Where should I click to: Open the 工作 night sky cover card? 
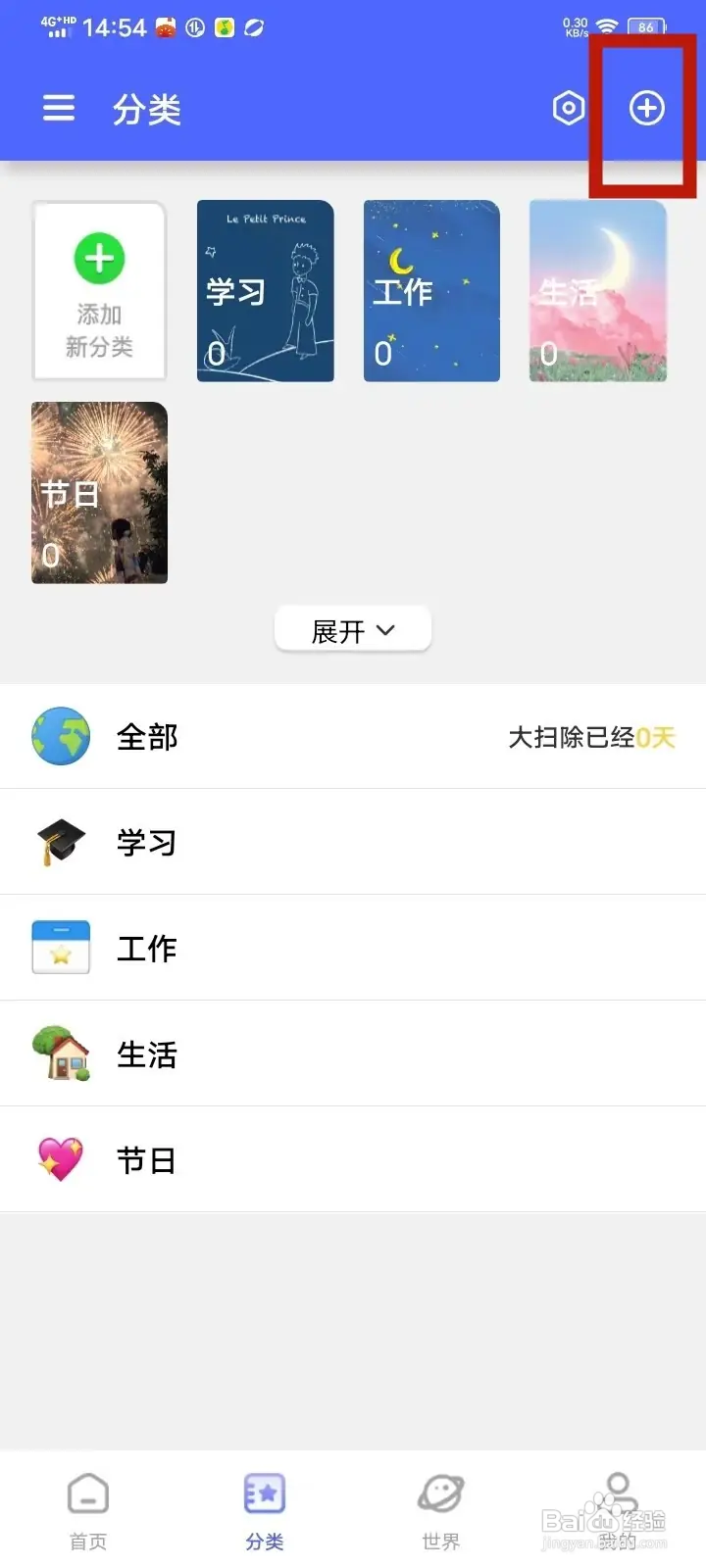431,291
